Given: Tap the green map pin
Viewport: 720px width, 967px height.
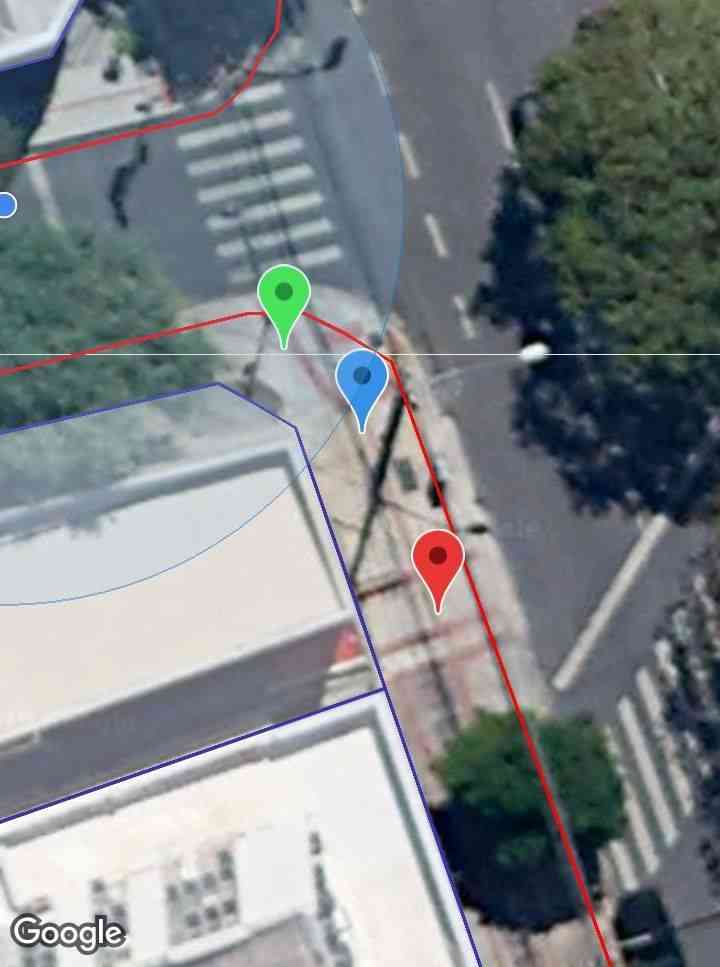Looking at the screenshot, I should tap(284, 294).
